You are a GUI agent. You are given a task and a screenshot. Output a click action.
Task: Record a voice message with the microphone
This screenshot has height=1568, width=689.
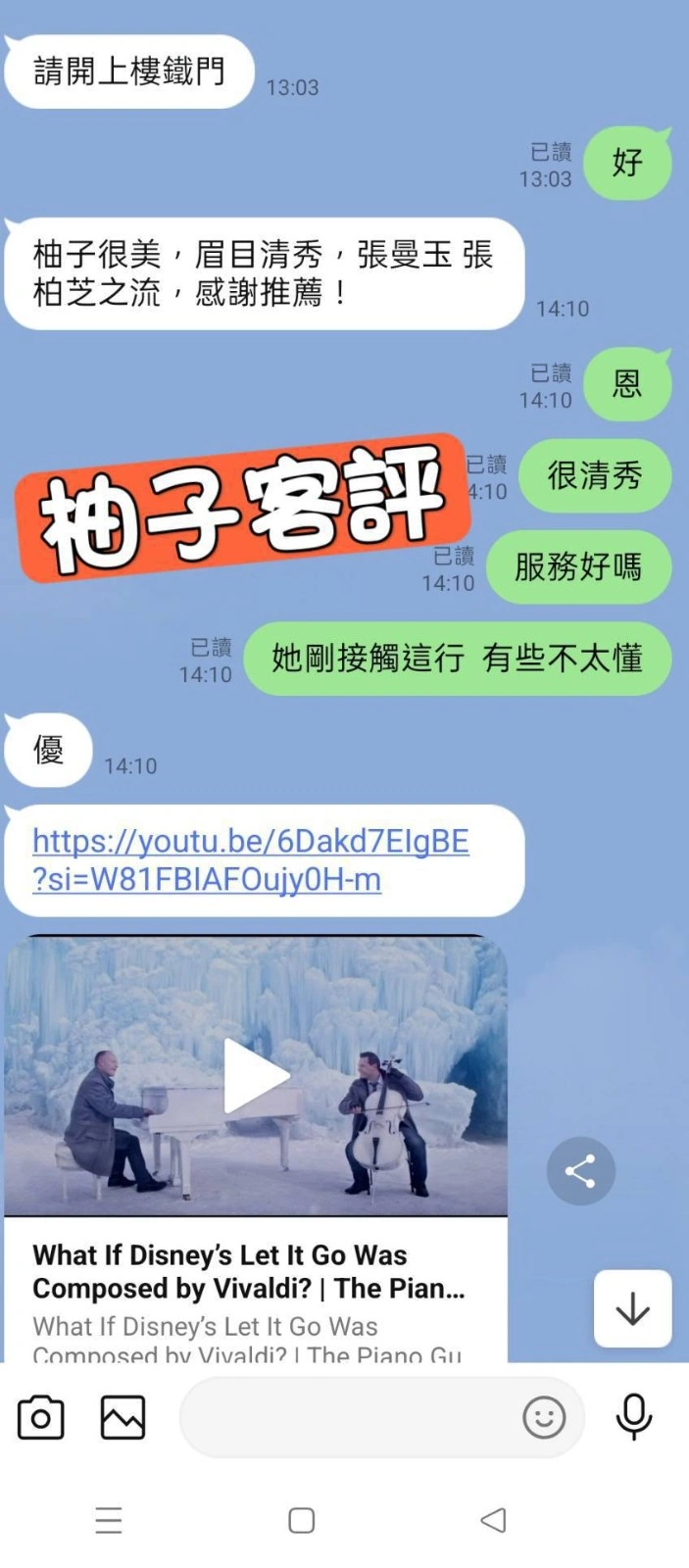click(633, 1416)
